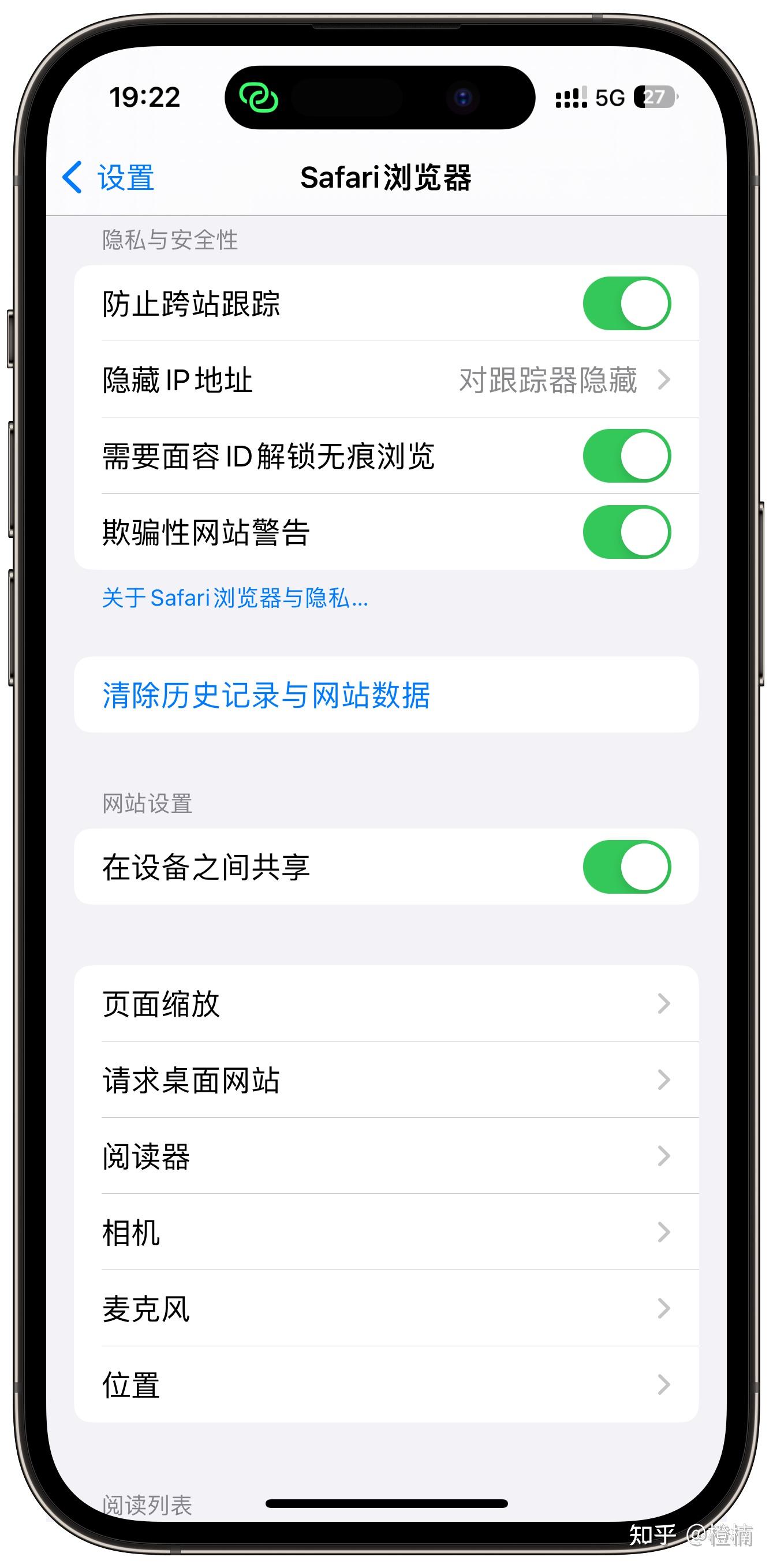Toggle 防止跨站跟踪 switch

point(626,304)
